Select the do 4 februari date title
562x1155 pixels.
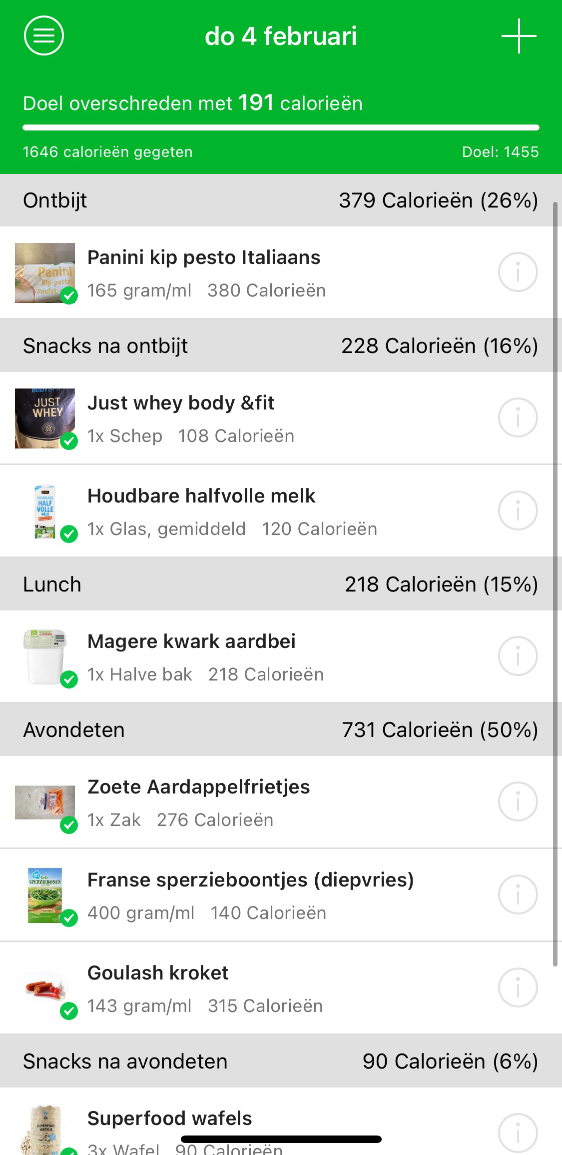[281, 36]
